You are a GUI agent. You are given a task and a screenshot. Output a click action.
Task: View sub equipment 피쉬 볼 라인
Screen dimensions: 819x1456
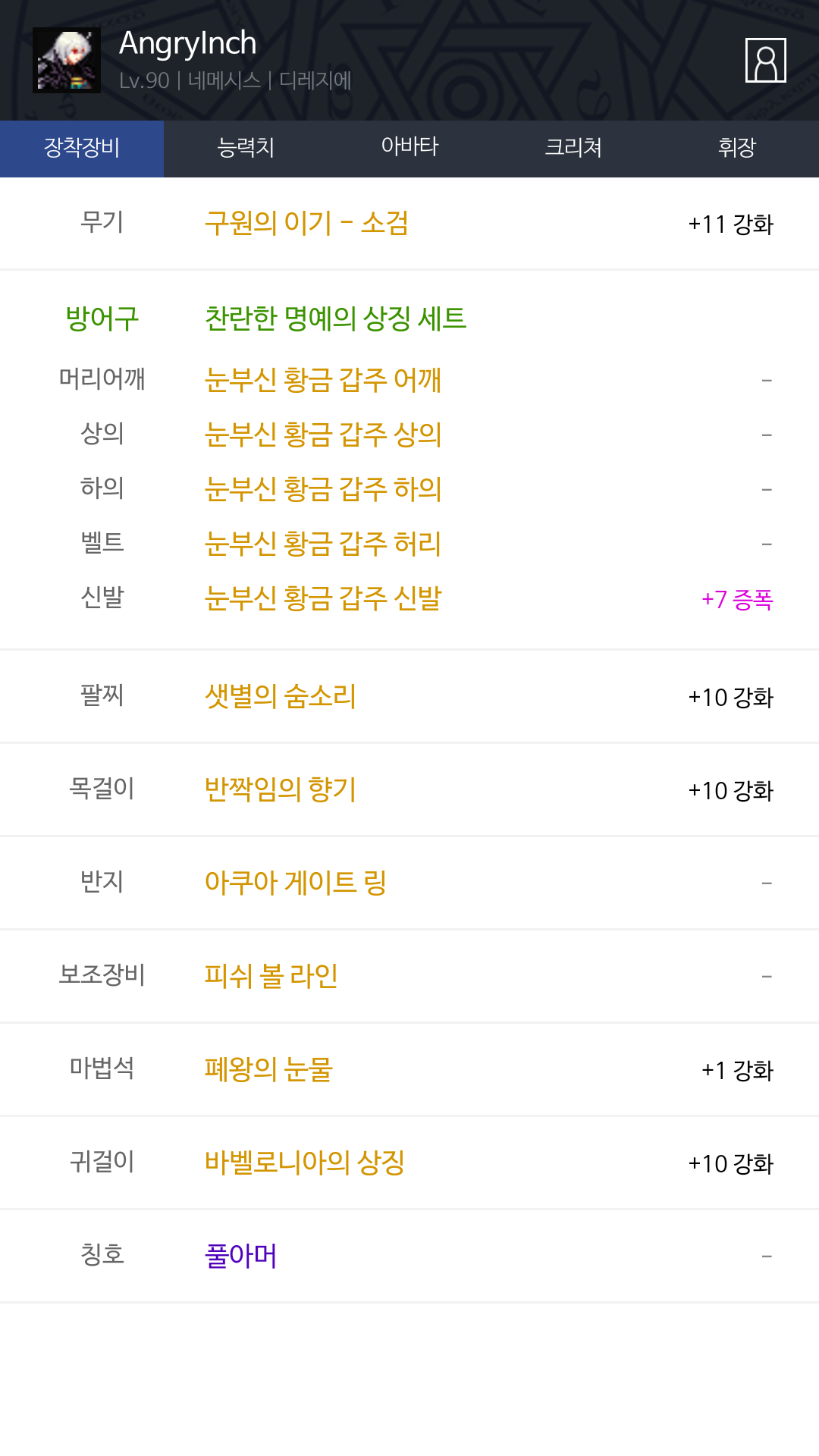271,976
